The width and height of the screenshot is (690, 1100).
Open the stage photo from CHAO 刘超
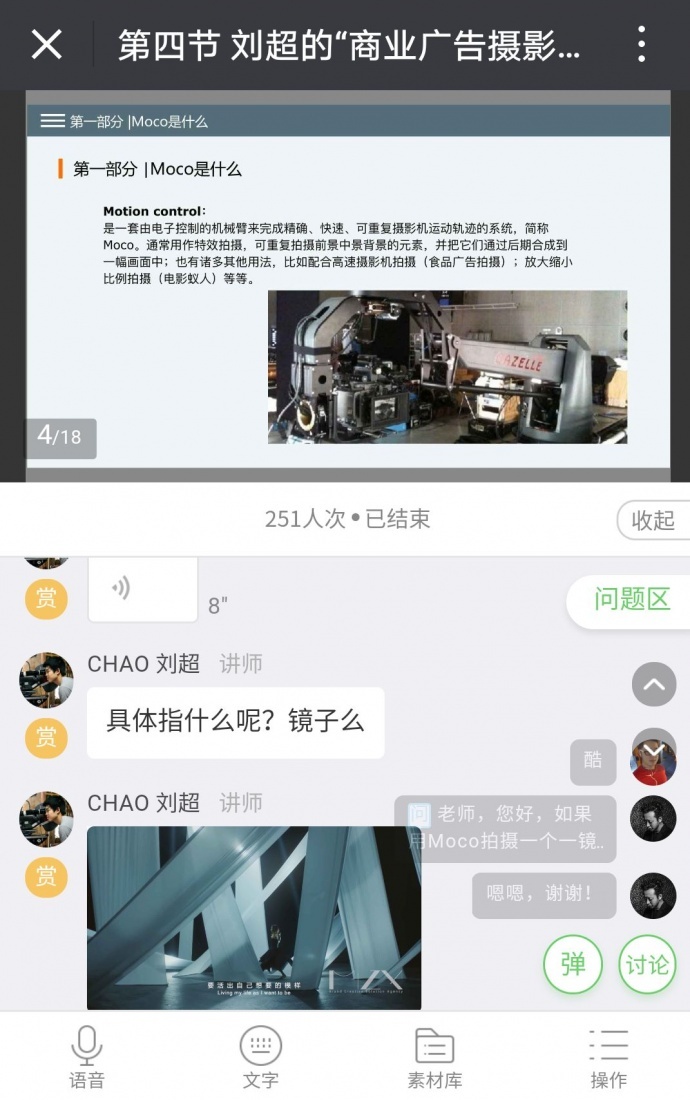(253, 917)
